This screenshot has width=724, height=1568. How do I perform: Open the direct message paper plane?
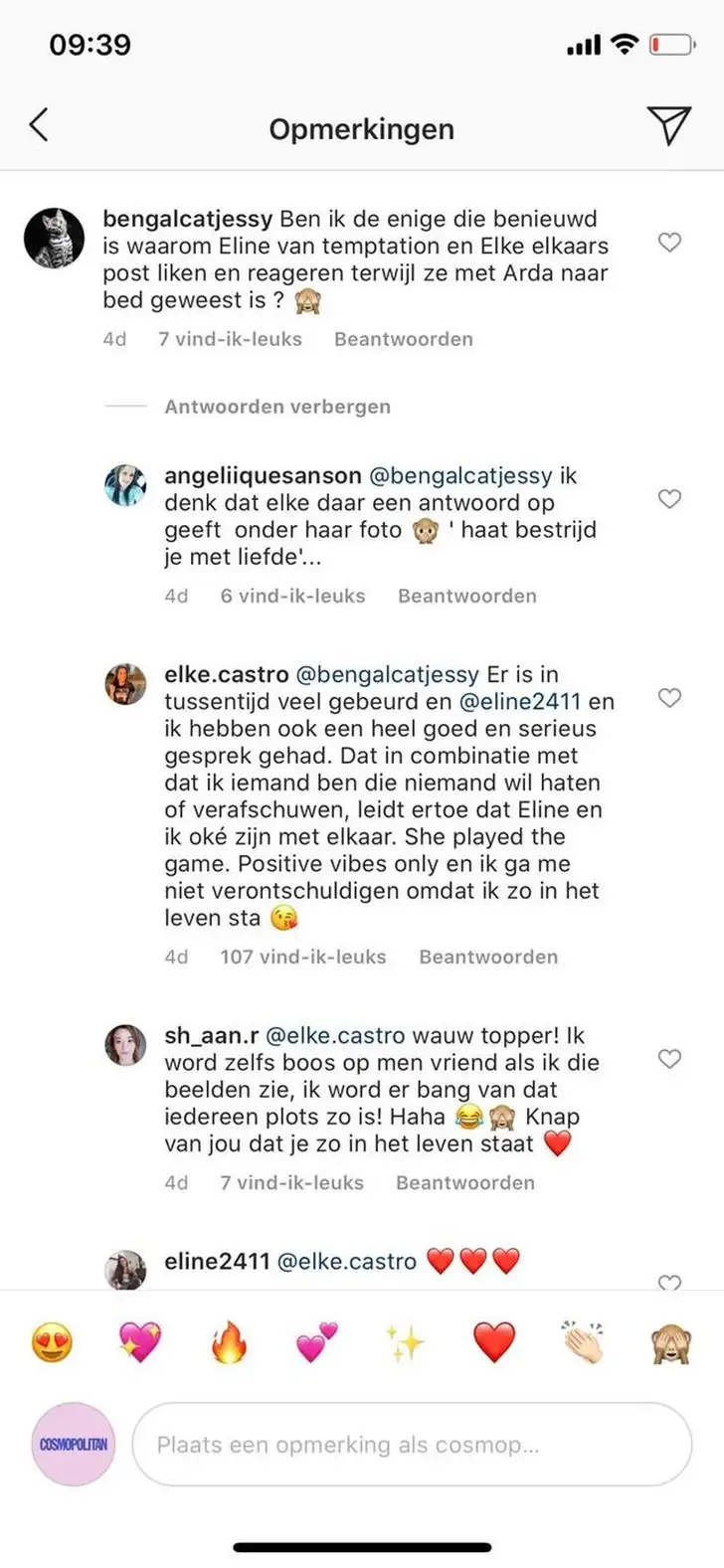pos(669,126)
